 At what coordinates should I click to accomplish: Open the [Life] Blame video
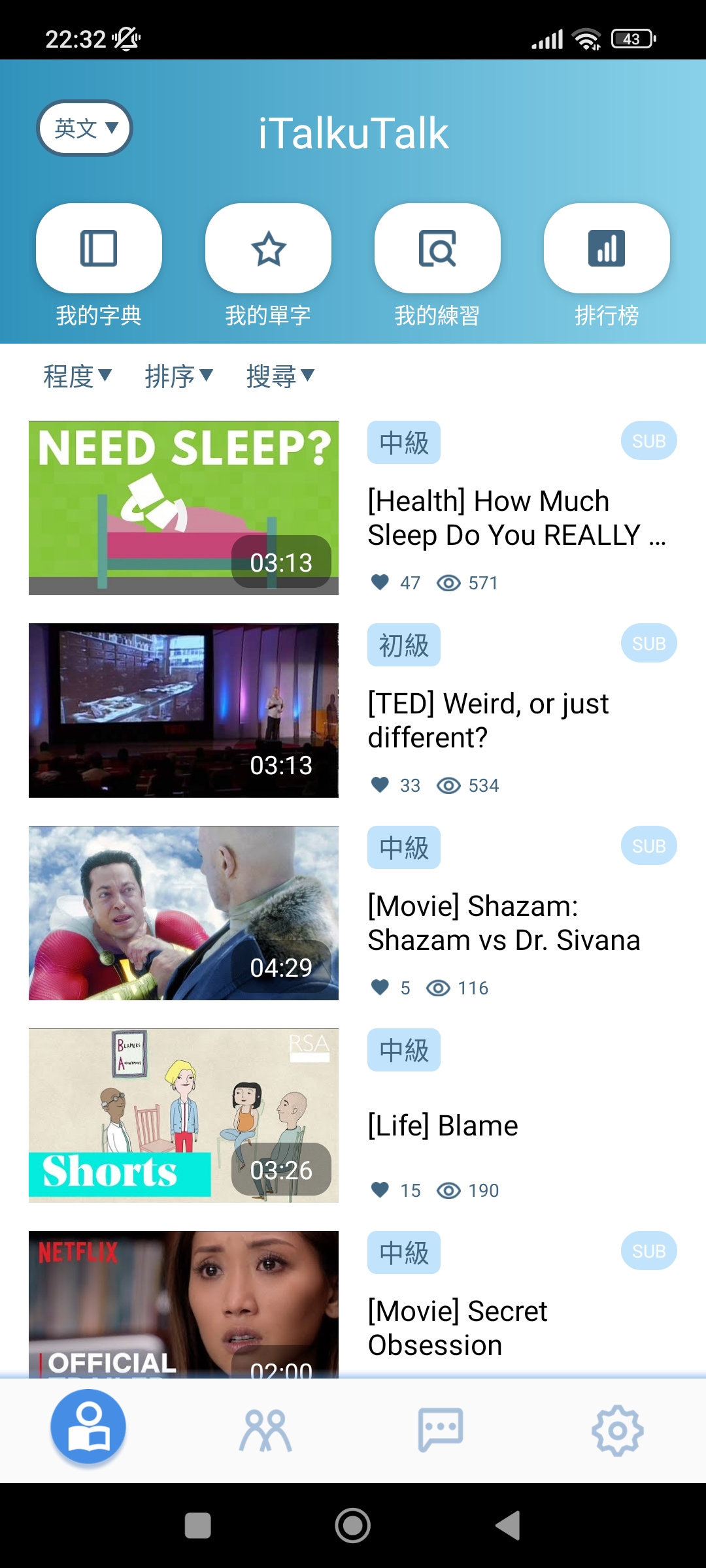click(184, 1115)
